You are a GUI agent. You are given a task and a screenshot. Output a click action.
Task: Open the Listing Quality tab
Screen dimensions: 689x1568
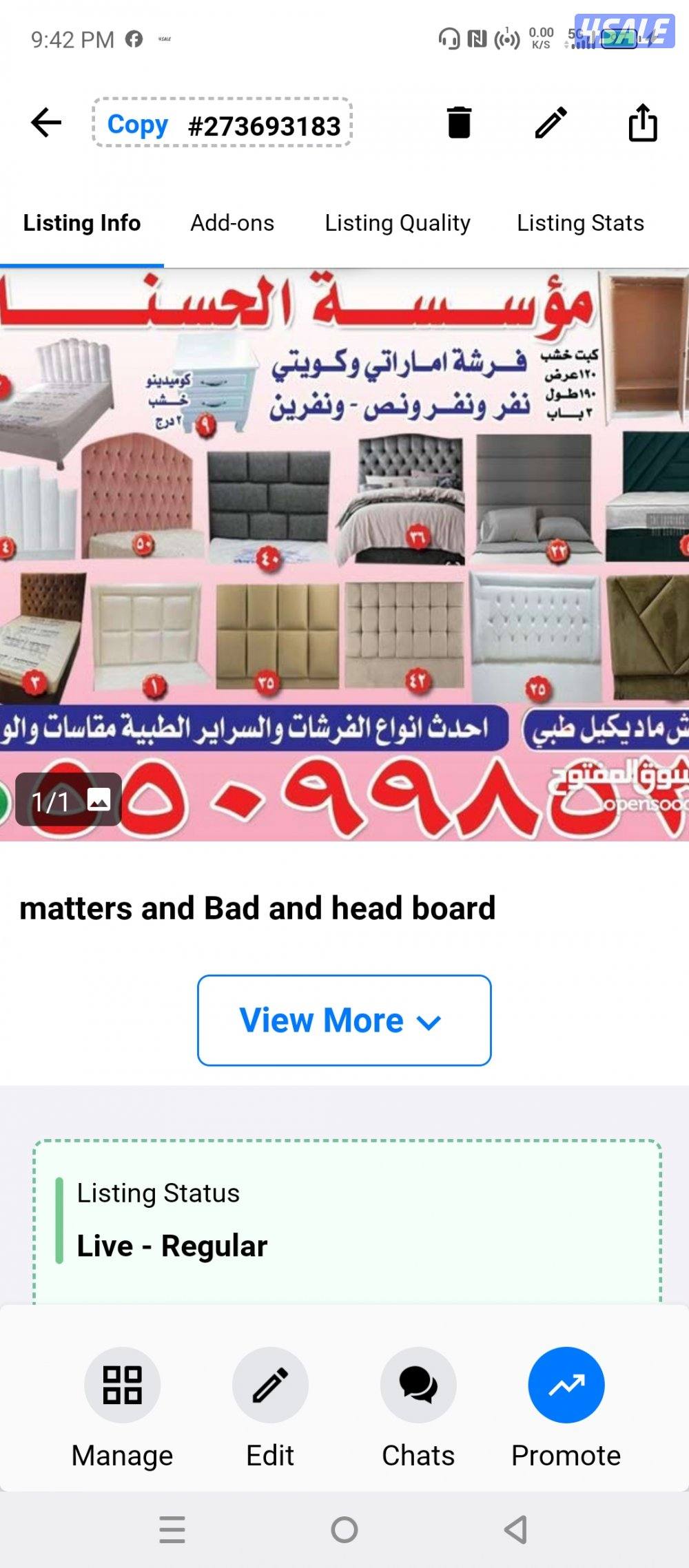(x=398, y=223)
